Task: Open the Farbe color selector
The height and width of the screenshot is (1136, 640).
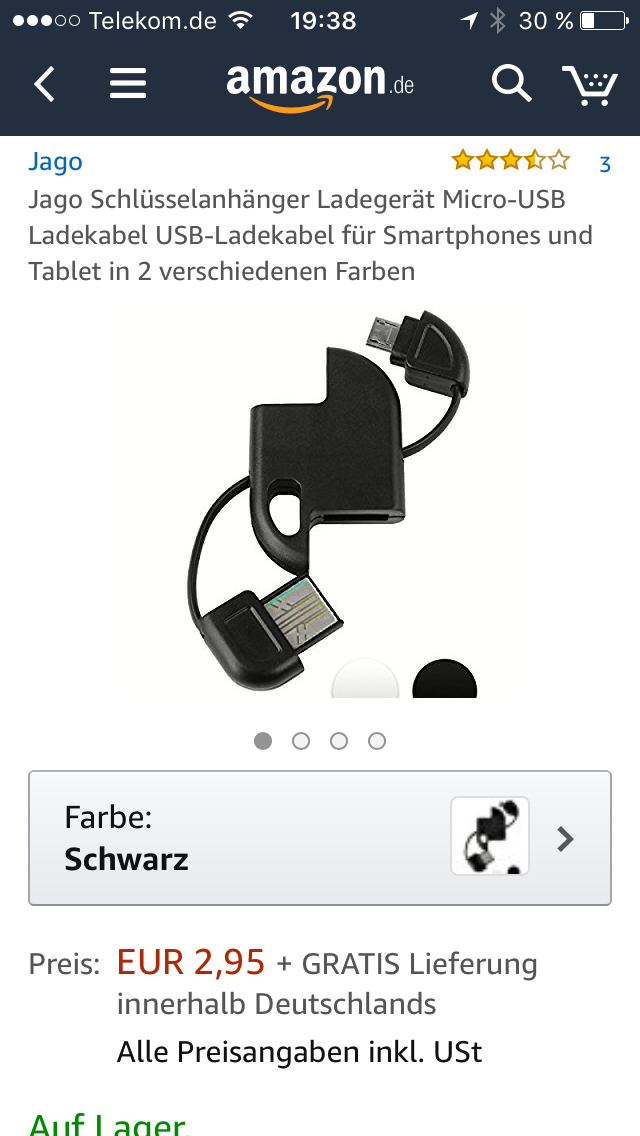Action: tap(320, 838)
